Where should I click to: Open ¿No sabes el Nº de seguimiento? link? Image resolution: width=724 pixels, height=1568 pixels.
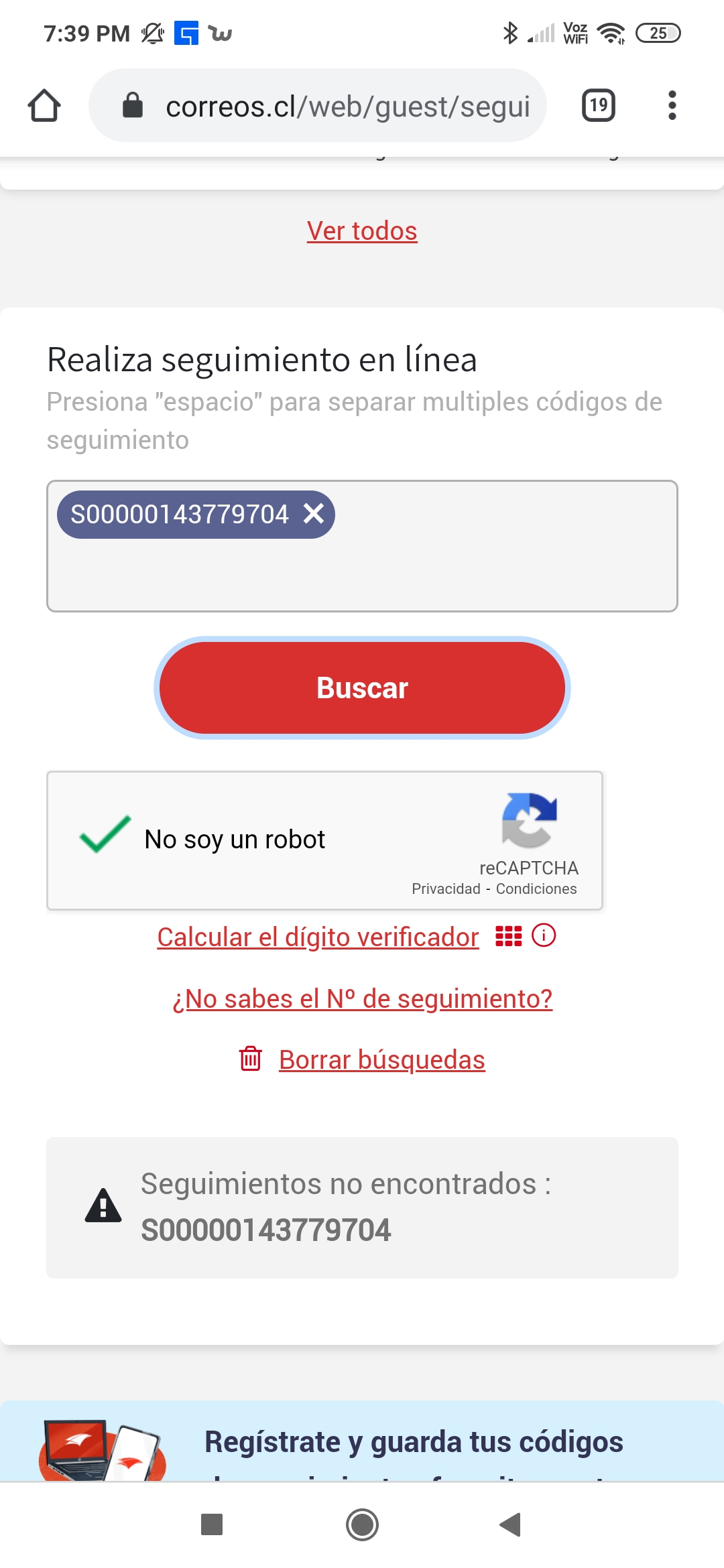click(362, 998)
